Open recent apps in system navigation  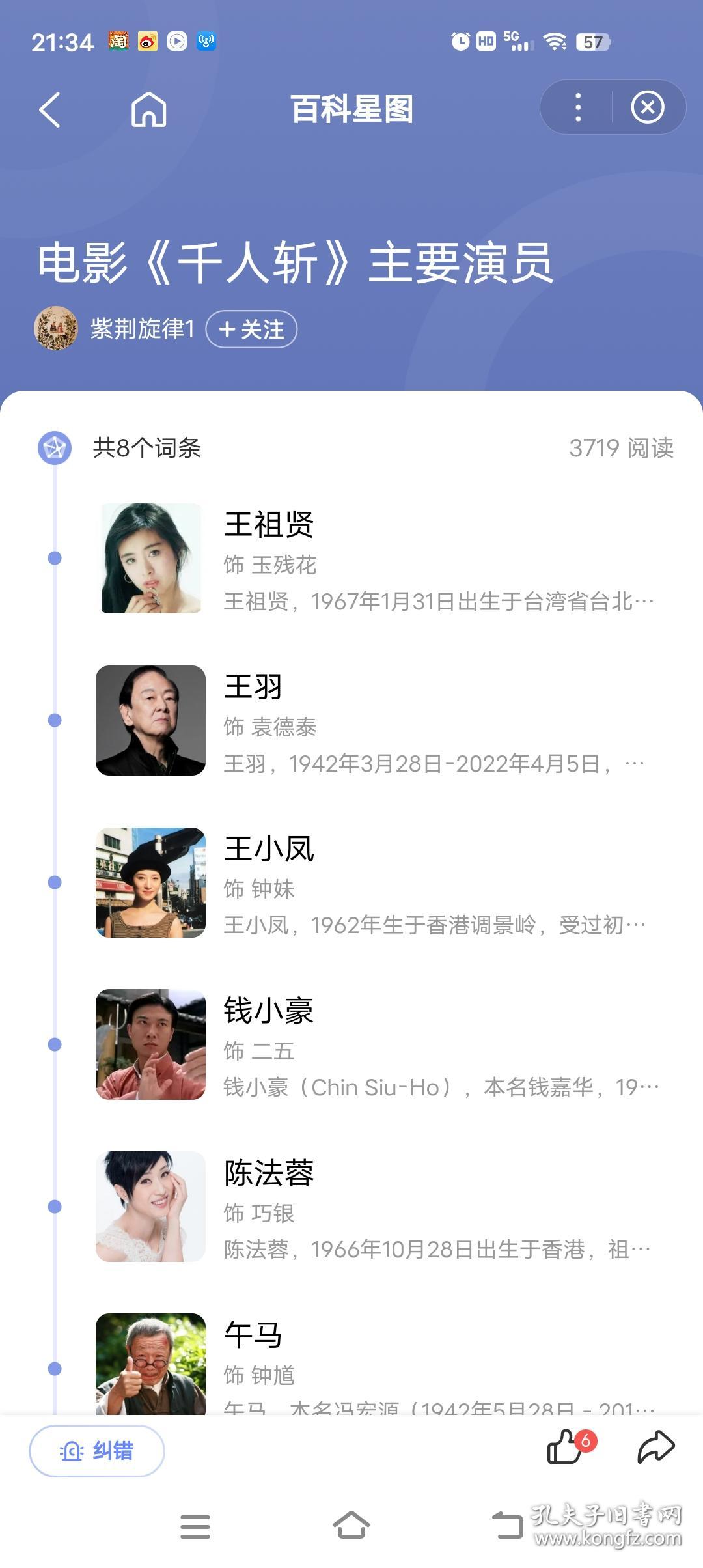pos(195,1526)
